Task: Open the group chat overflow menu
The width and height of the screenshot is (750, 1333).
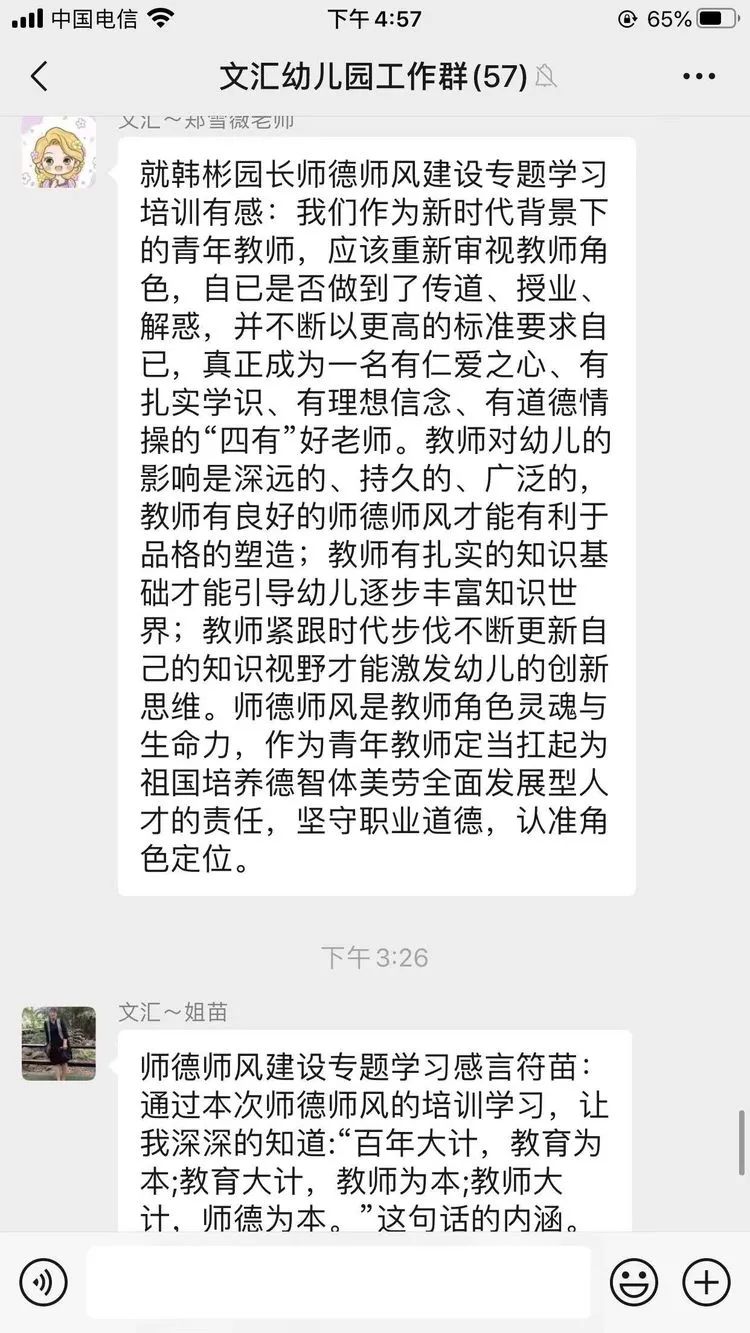Action: [x=699, y=77]
